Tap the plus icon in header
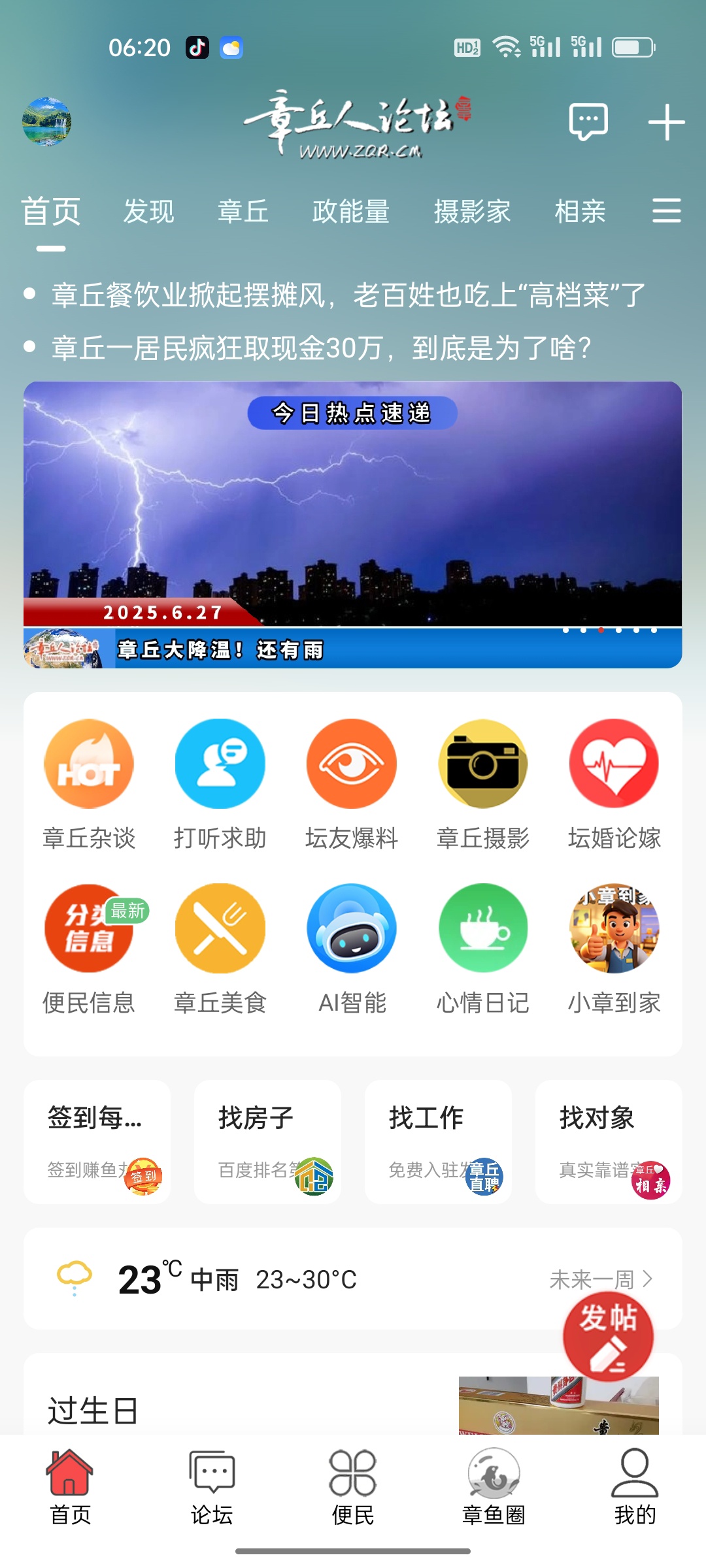Screen dimensions: 706x1568 pos(666,122)
